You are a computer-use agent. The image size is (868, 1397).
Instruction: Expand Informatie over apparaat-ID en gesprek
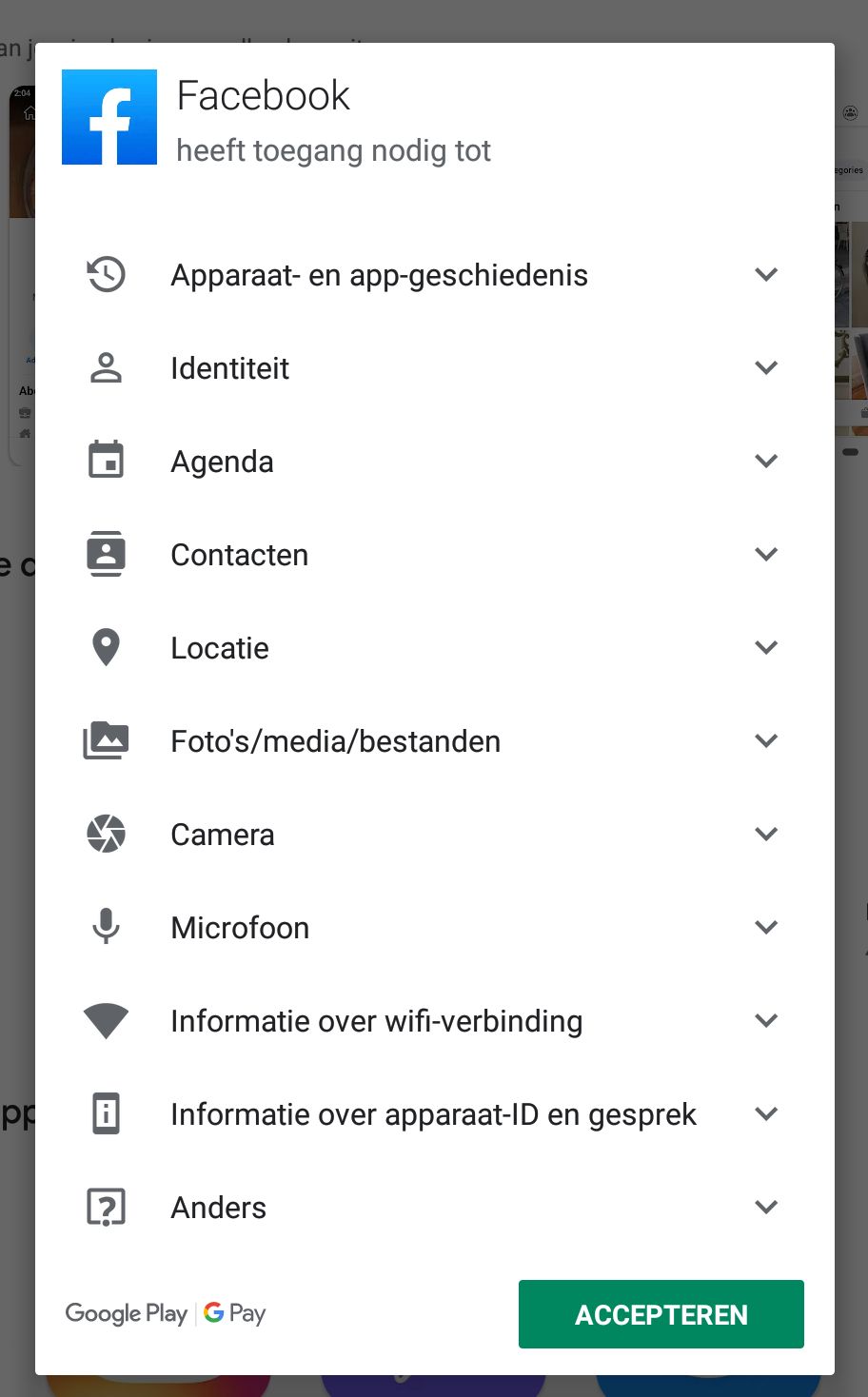click(435, 1114)
